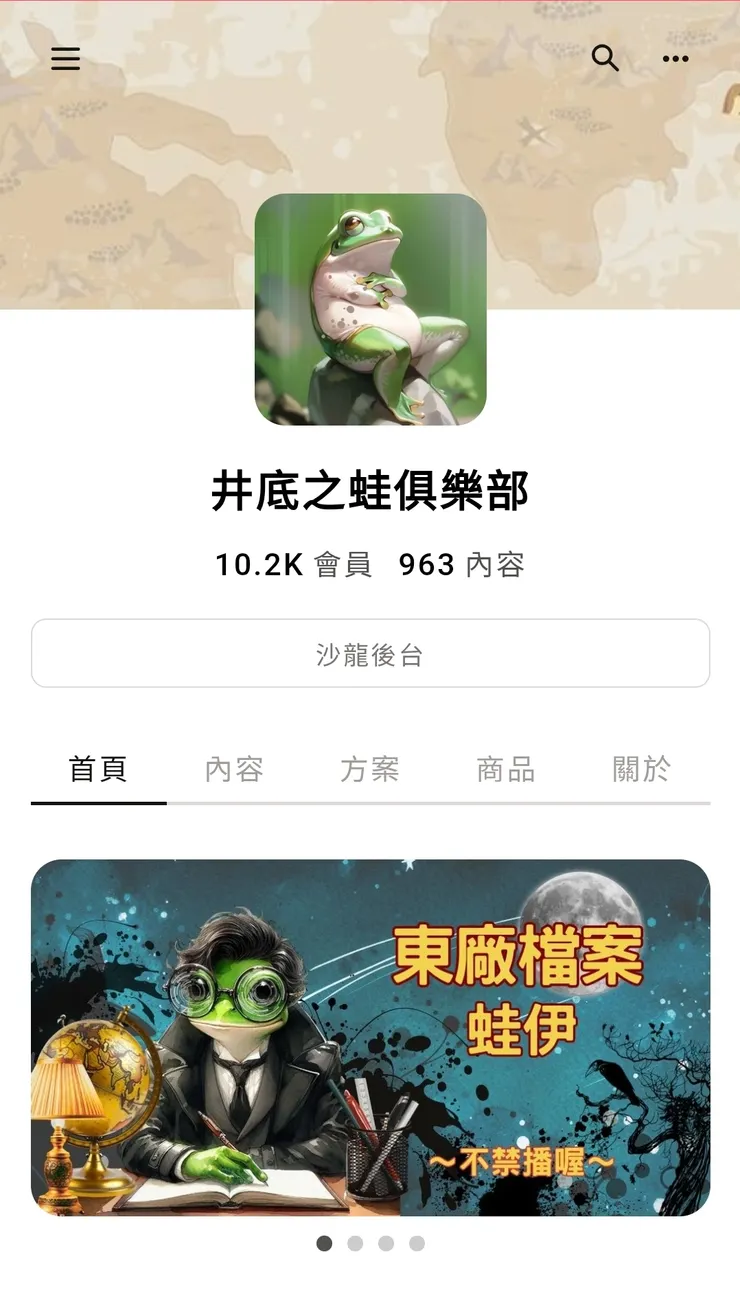Viewport: 740px width, 1298px height.
Task: Select the third carousel pagination dot
Action: click(386, 1242)
